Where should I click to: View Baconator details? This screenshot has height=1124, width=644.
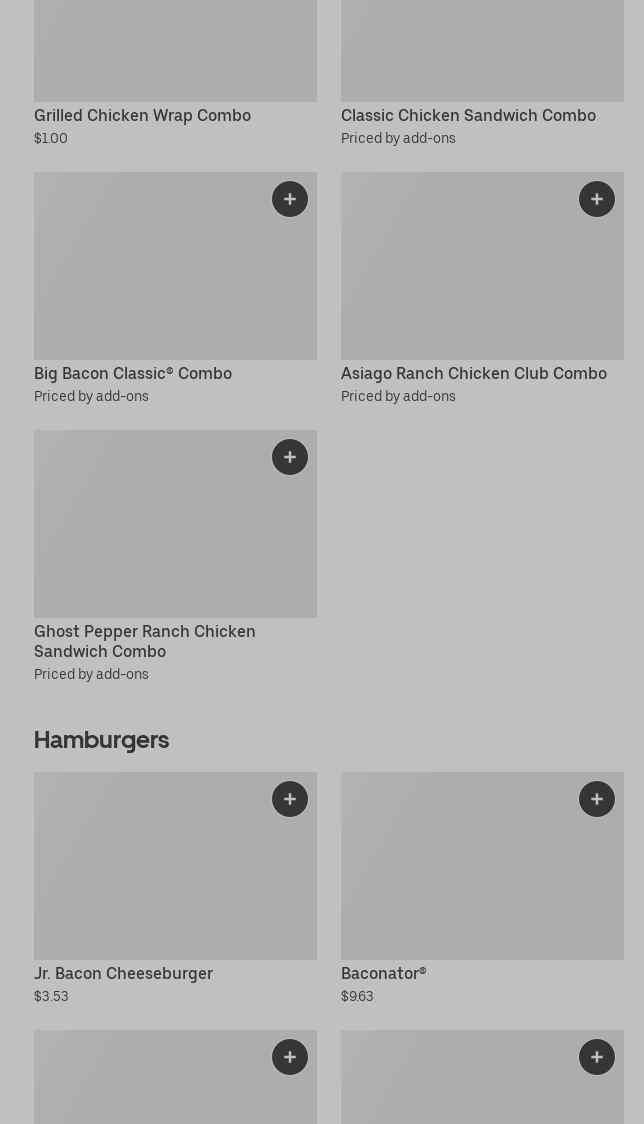(384, 973)
